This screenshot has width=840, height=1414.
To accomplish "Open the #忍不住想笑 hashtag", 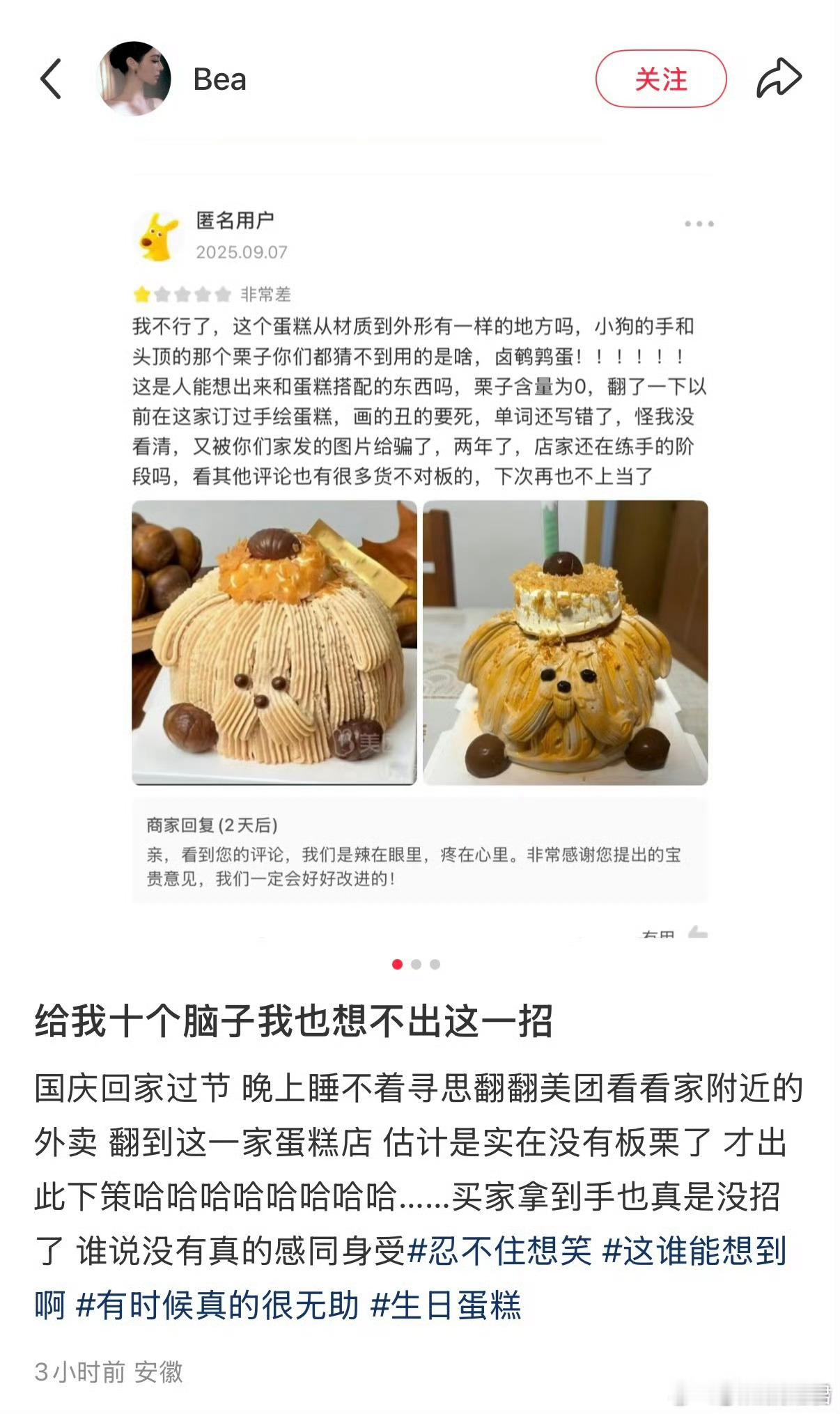I will (x=499, y=1252).
